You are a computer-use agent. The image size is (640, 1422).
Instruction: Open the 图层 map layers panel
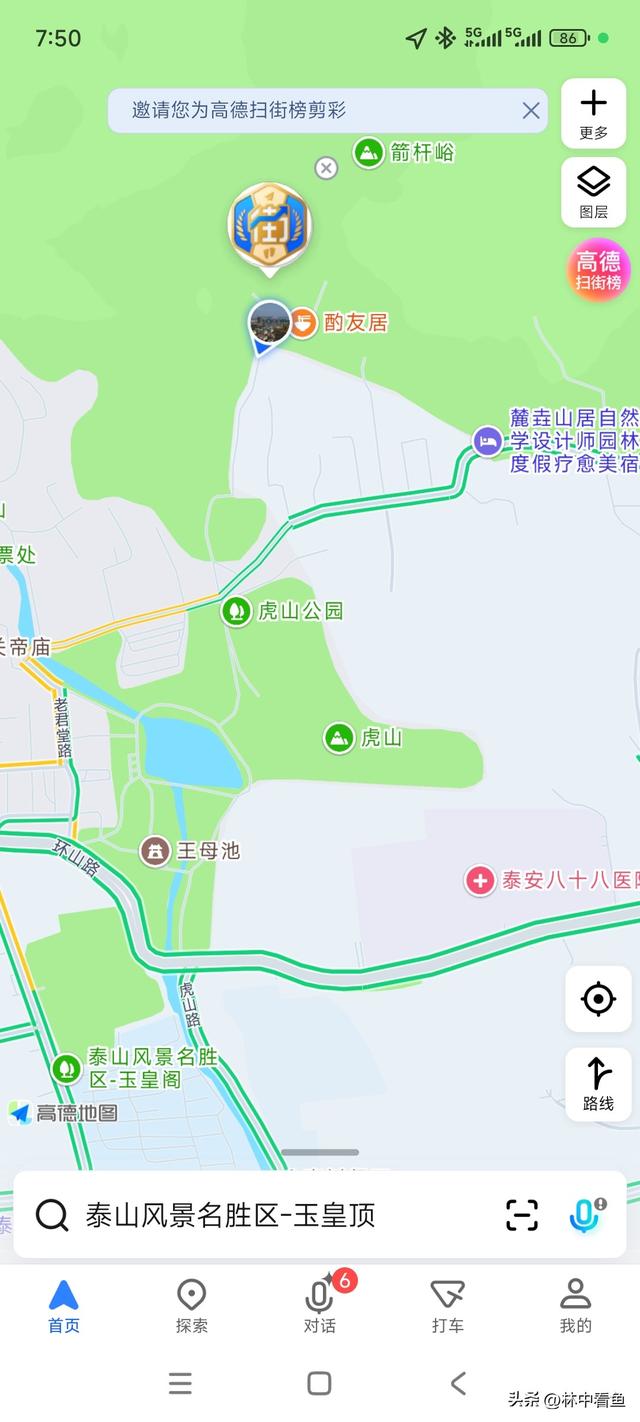[594, 191]
